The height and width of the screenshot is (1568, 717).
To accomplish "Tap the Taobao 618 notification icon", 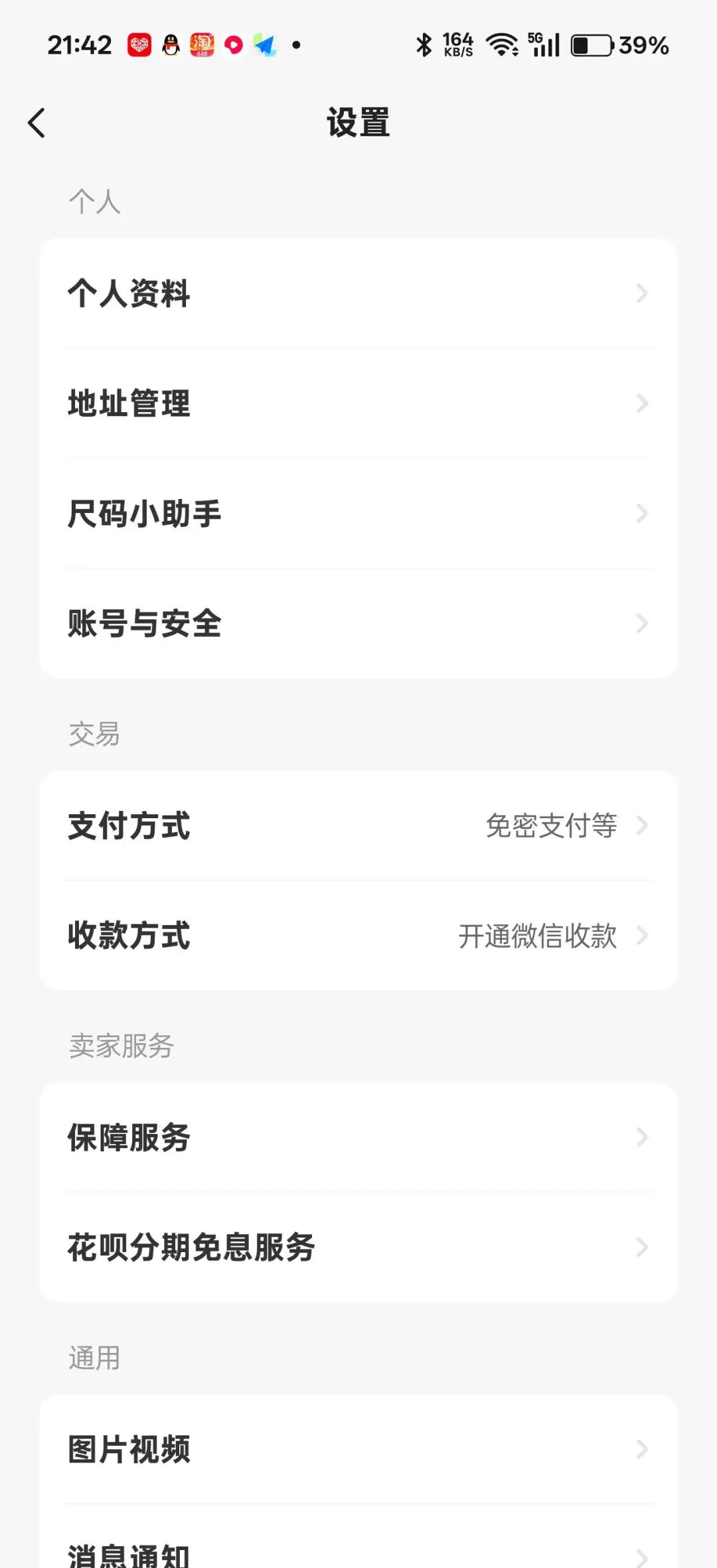I will pos(203,44).
